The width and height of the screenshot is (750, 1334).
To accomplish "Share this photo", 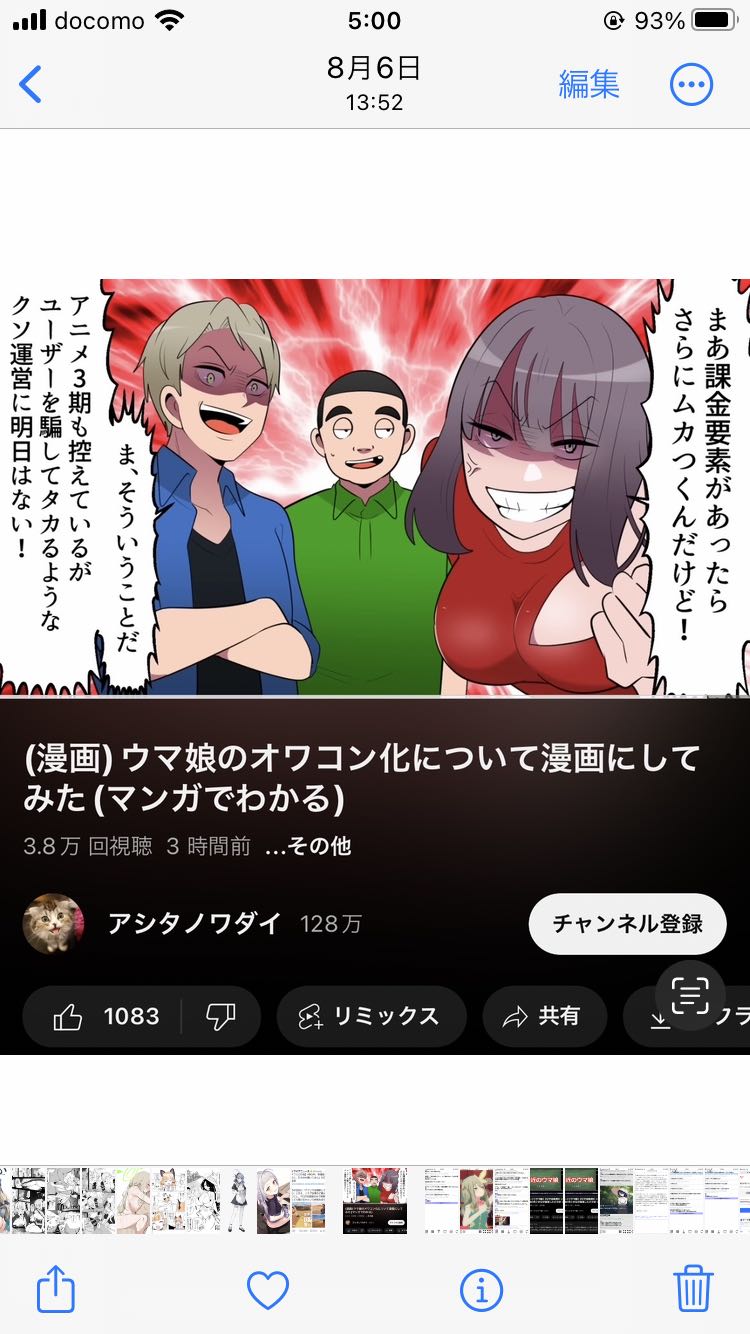I will (x=56, y=1289).
